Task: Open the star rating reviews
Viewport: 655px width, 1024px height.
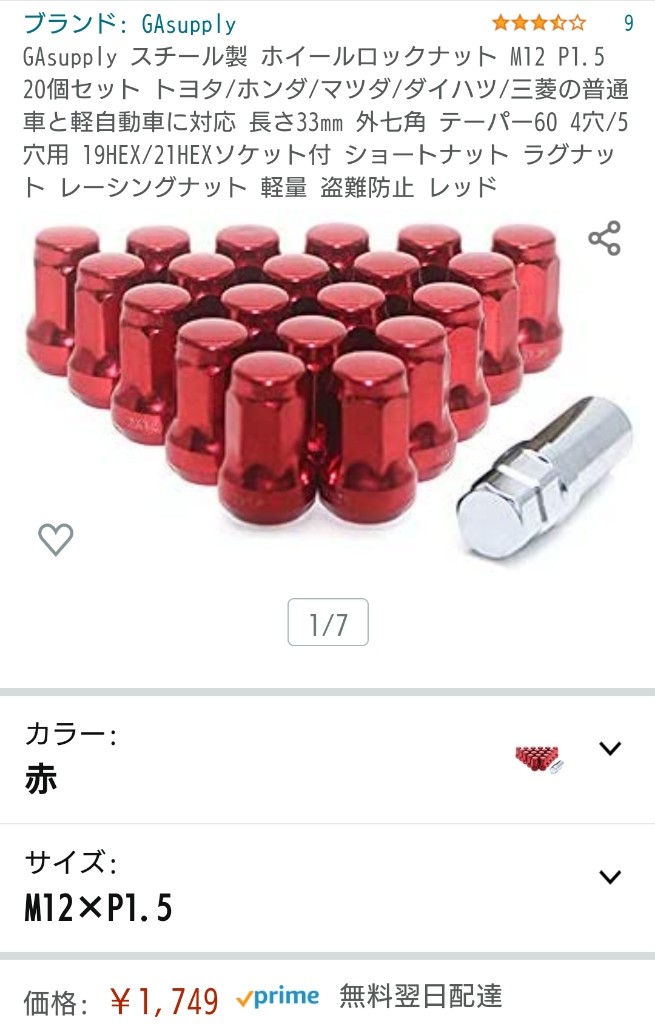Action: coord(538,23)
